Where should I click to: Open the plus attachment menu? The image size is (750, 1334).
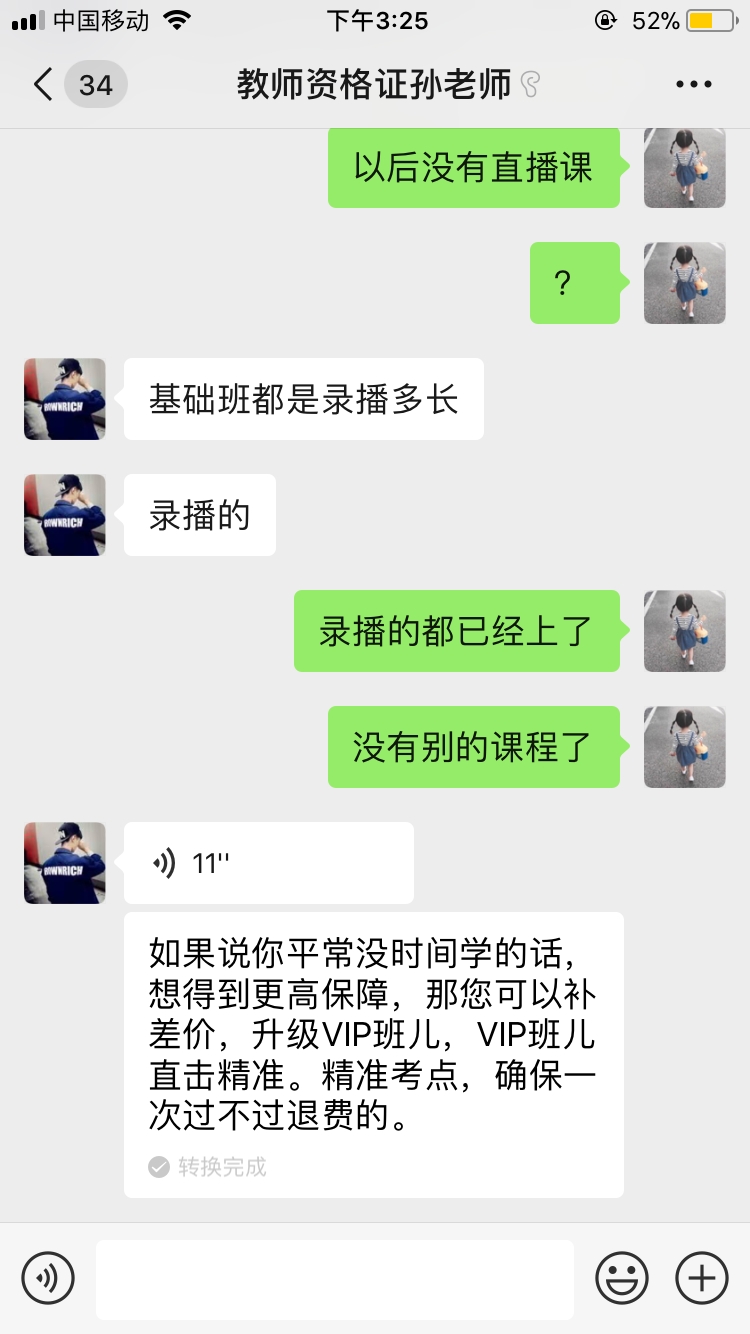click(702, 1278)
